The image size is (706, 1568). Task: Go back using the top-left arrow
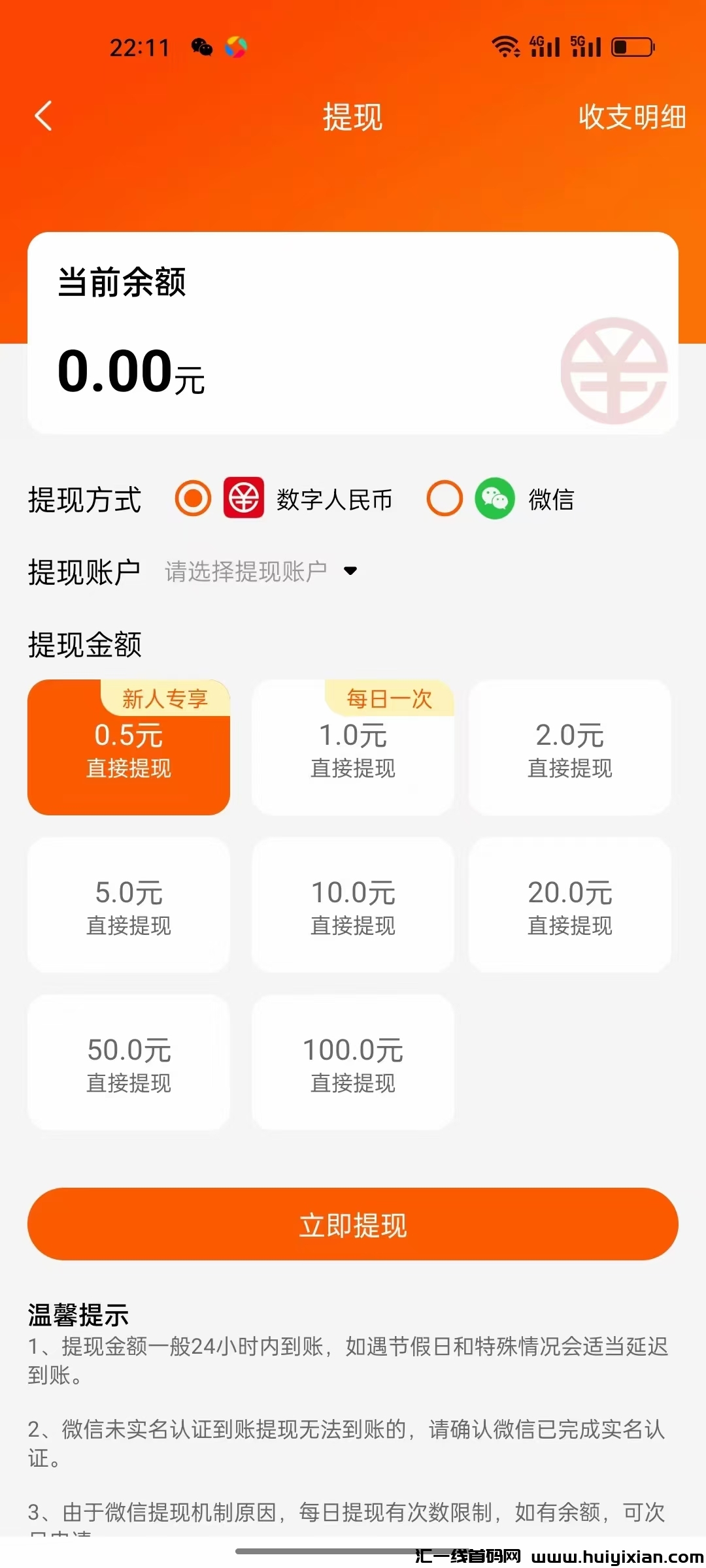pyautogui.click(x=43, y=116)
